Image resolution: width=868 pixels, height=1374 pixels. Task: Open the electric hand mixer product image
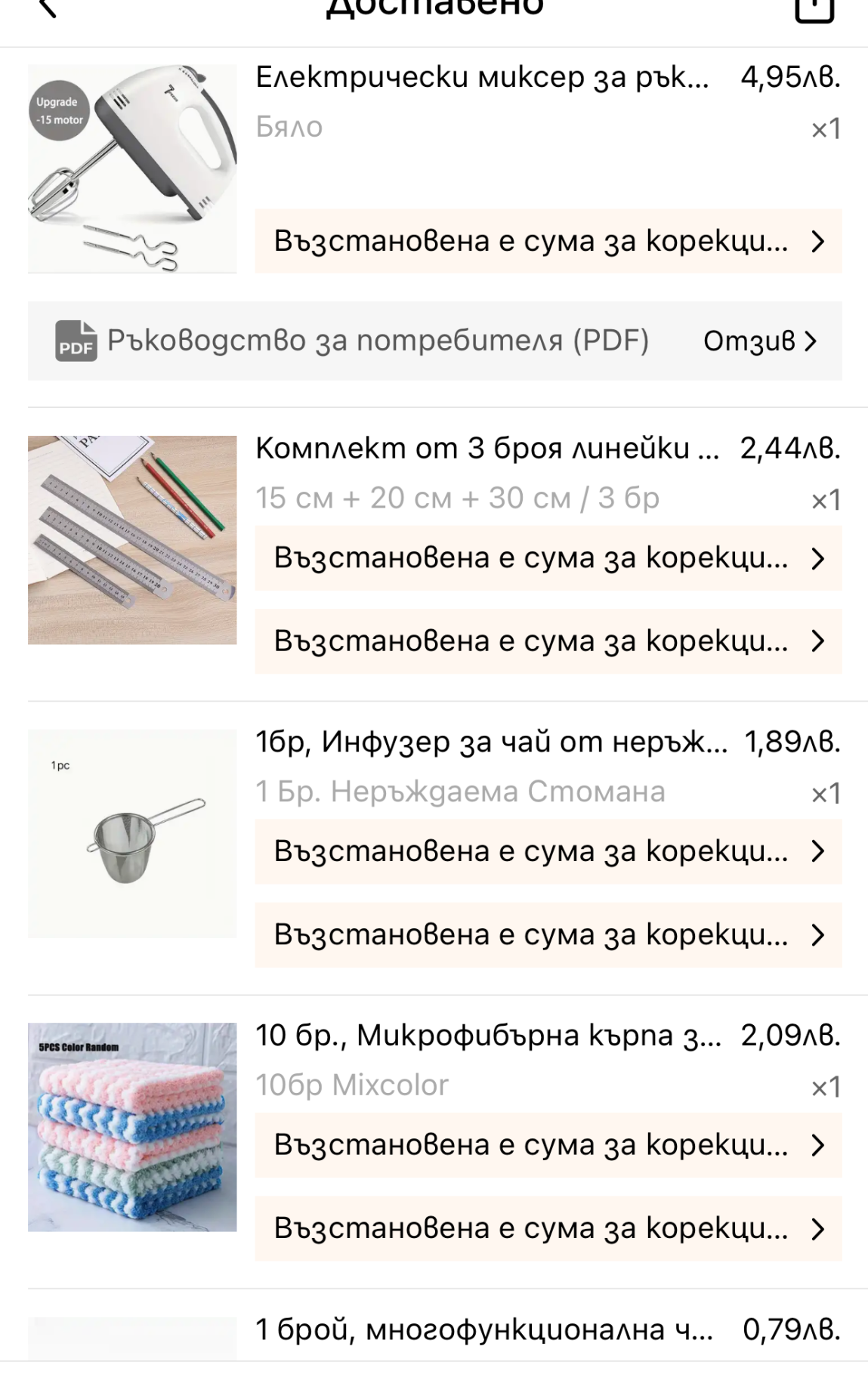click(x=132, y=168)
